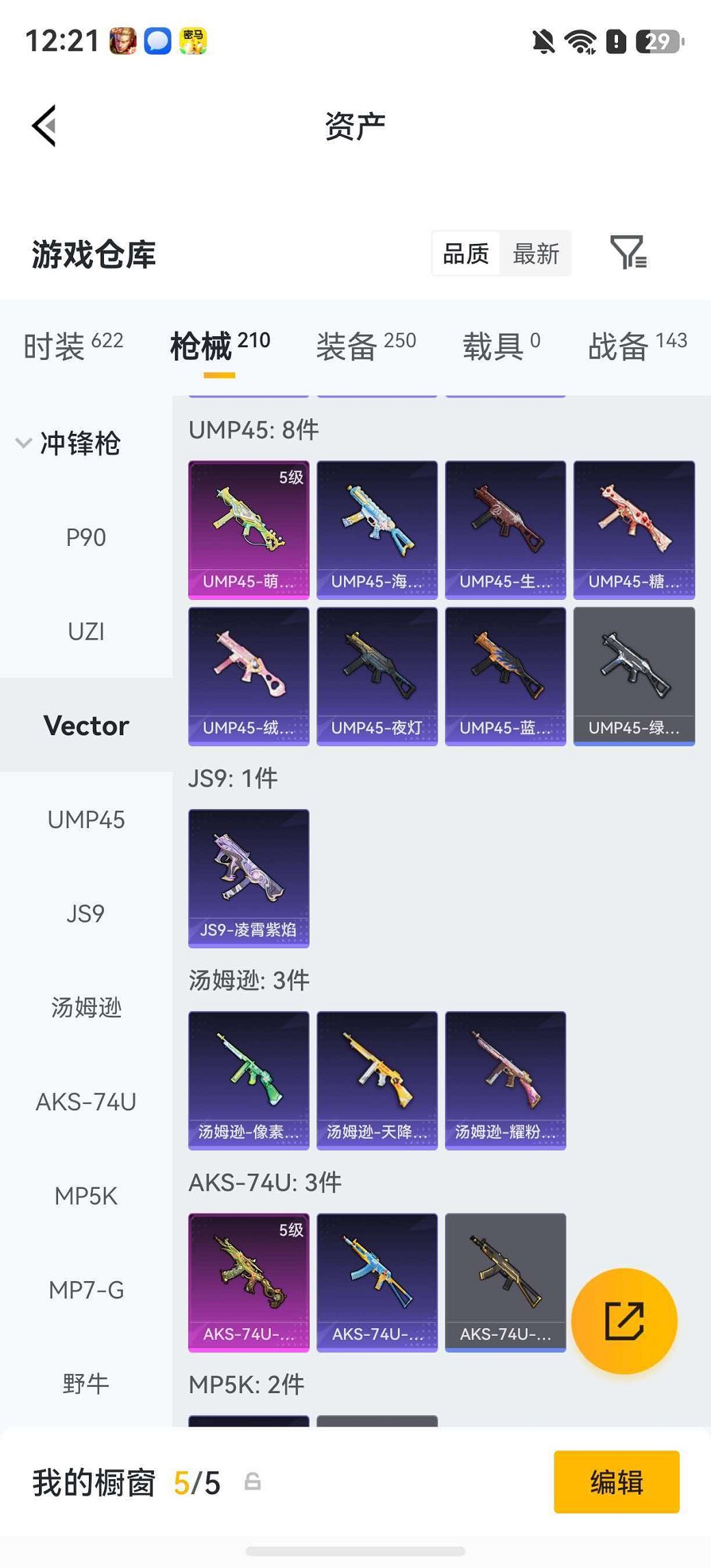Image resolution: width=711 pixels, height=1568 pixels.
Task: Jump to 汤姆逊 in the side list
Action: coord(86,1007)
